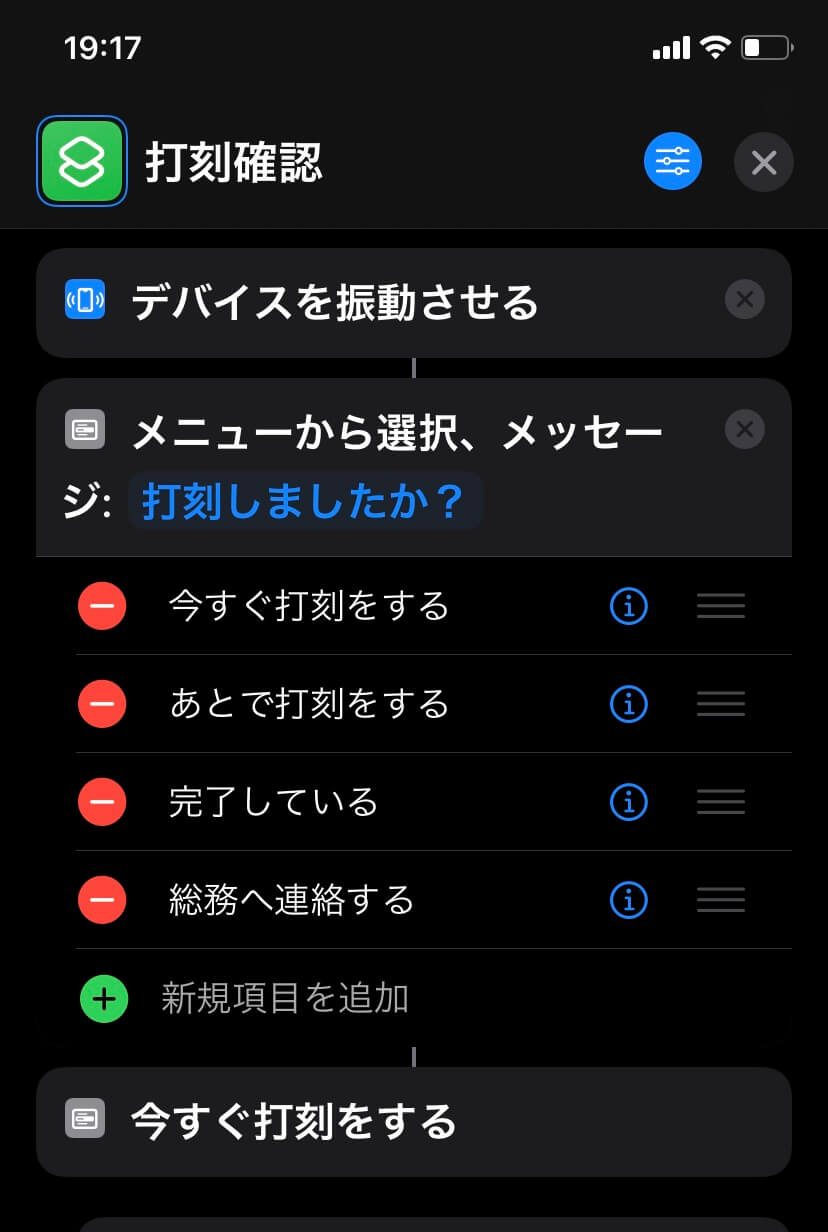Screen dimensions: 828x1232
Task: Tap the title 打刻確認 to rename
Action: [234, 163]
